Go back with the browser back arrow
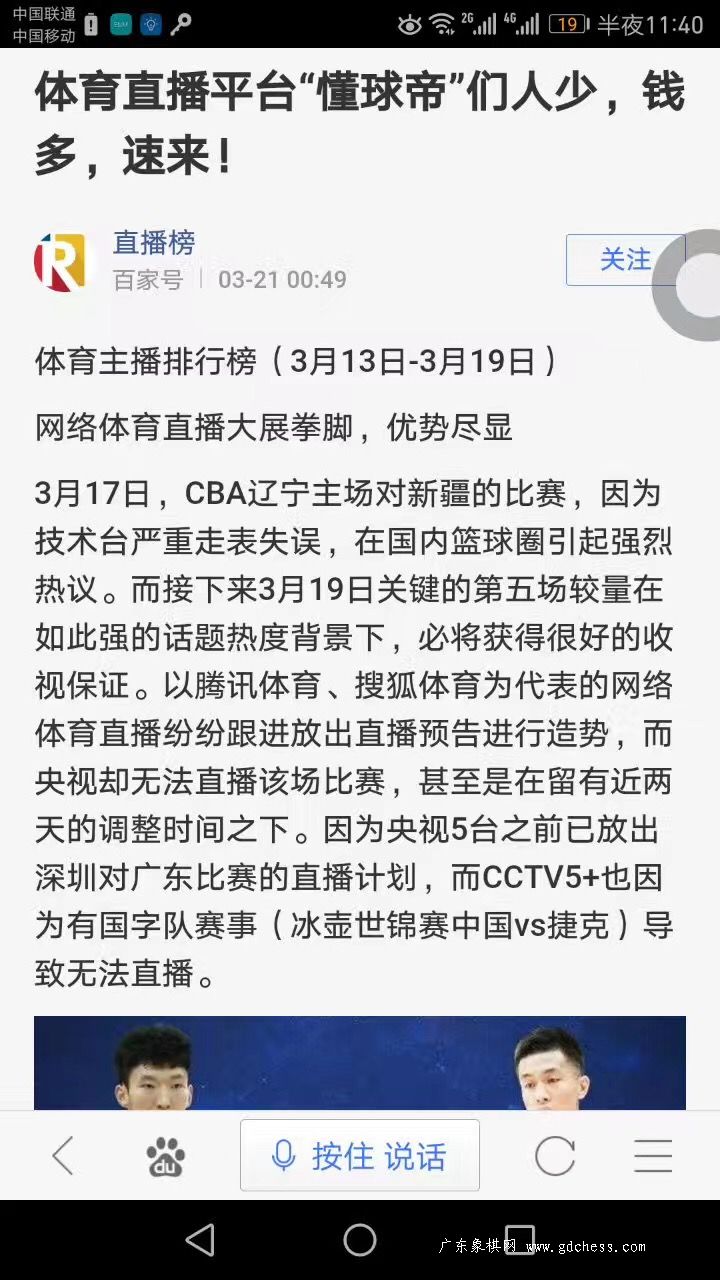This screenshot has width=720, height=1280. [63, 1156]
